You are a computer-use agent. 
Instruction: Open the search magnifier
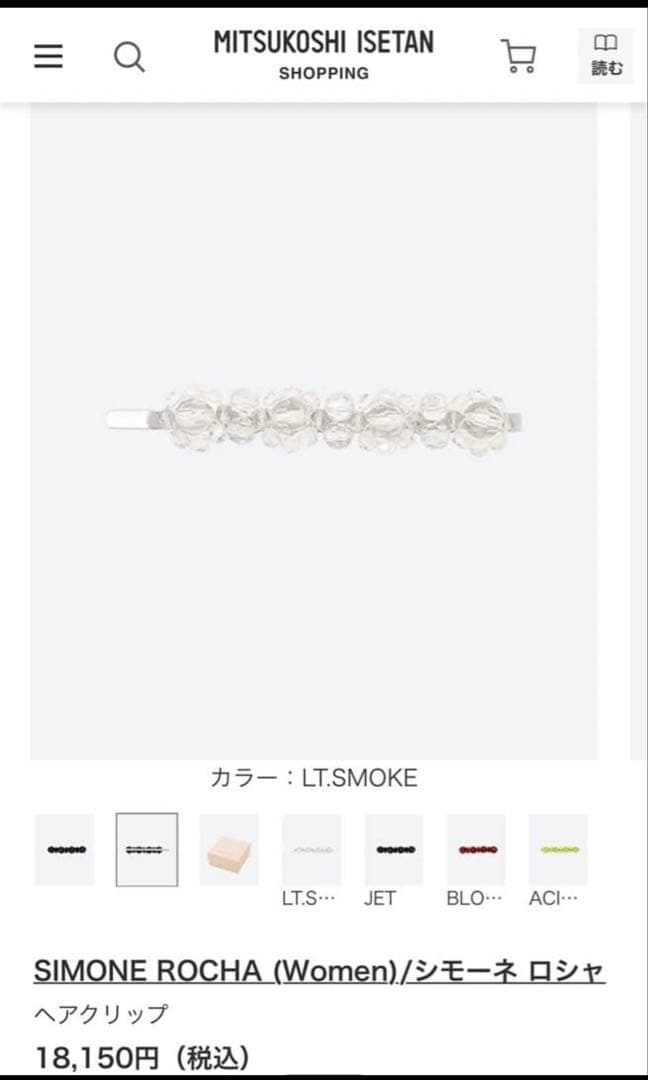129,57
